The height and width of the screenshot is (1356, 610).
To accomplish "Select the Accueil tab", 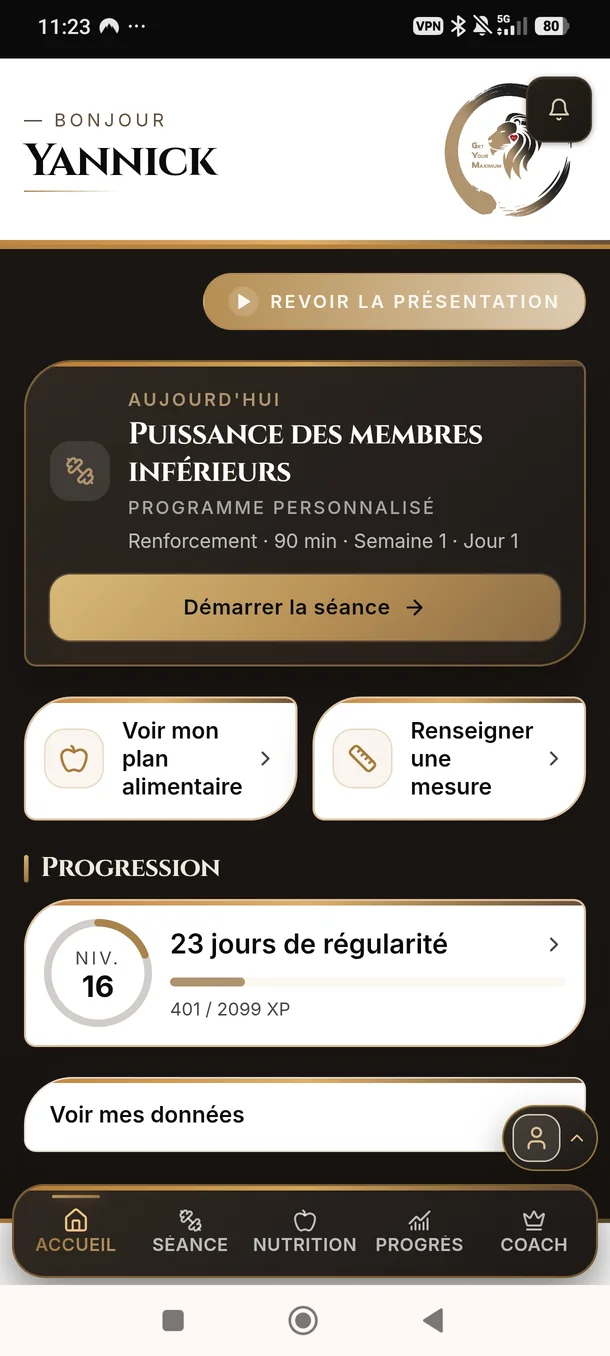I will (76, 1231).
